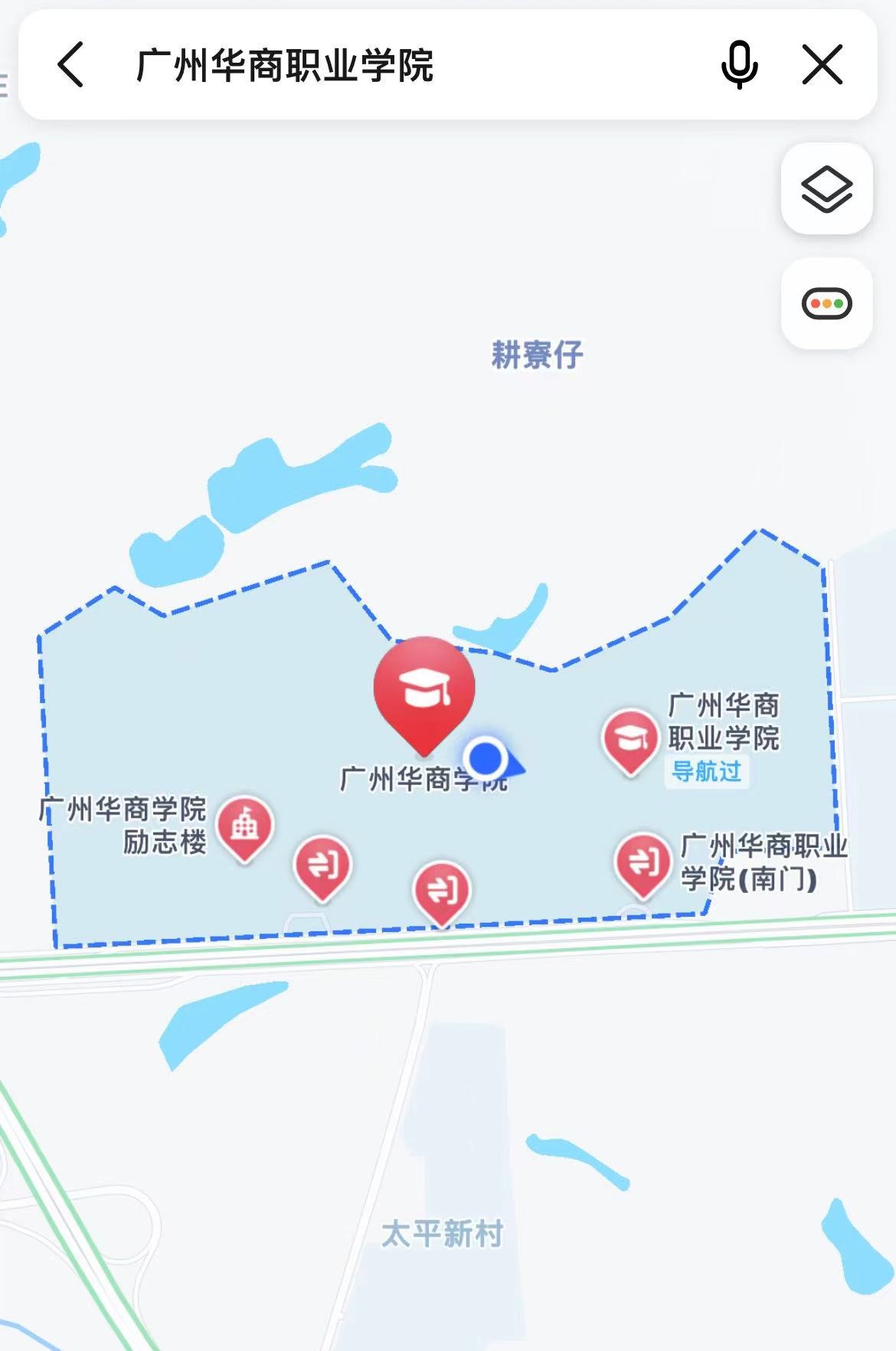Clear the search with the X icon
The image size is (896, 1351).
pyautogui.click(x=822, y=64)
